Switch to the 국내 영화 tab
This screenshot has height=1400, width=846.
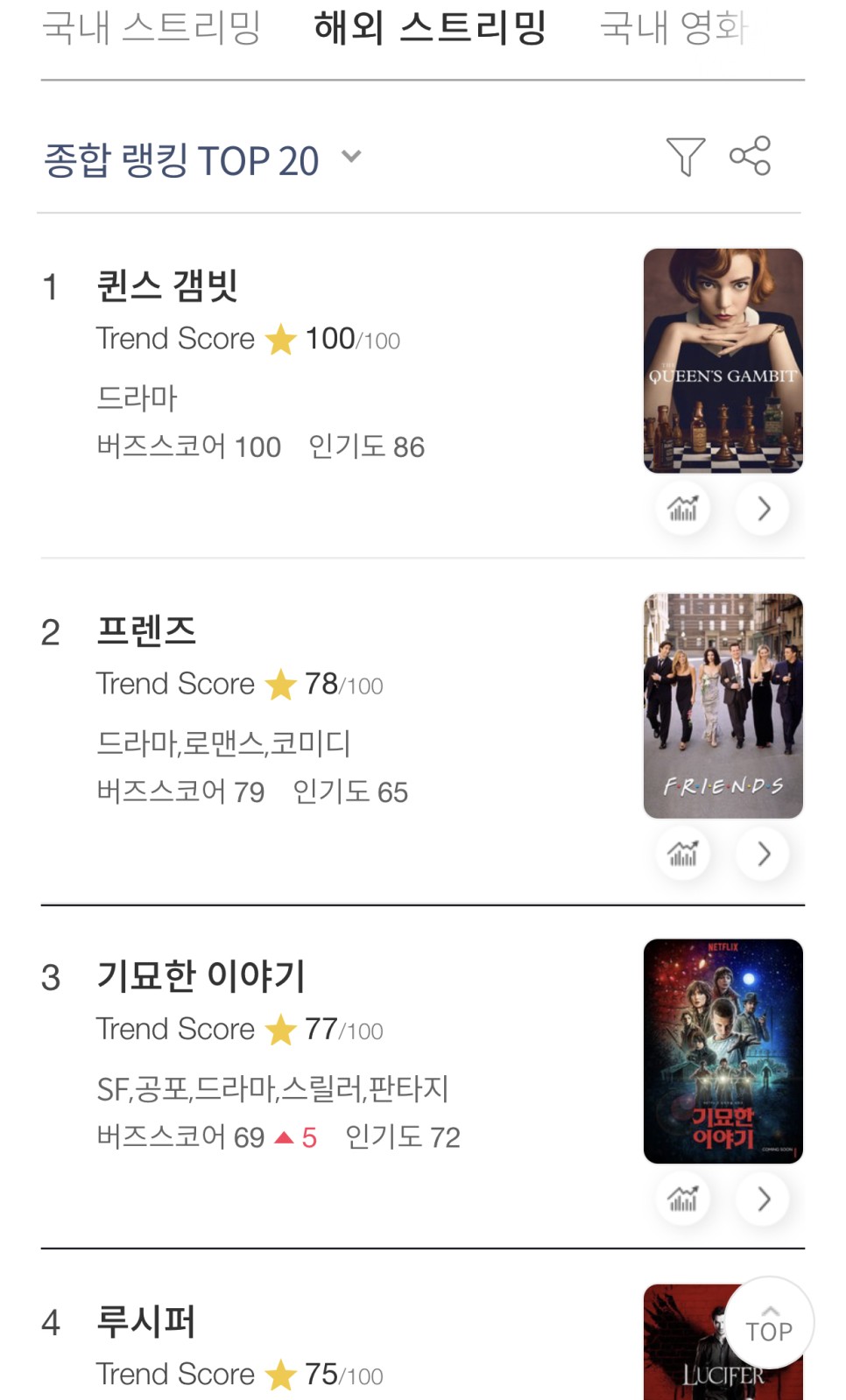pos(673,28)
